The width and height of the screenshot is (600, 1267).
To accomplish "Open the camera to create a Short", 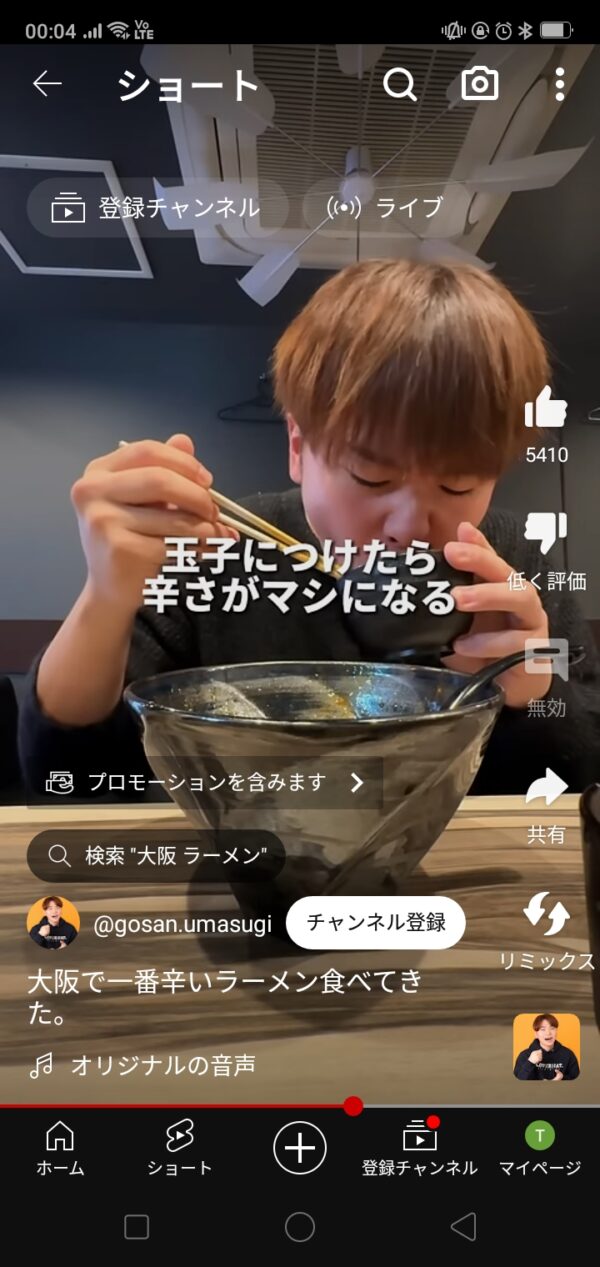I will [x=480, y=84].
